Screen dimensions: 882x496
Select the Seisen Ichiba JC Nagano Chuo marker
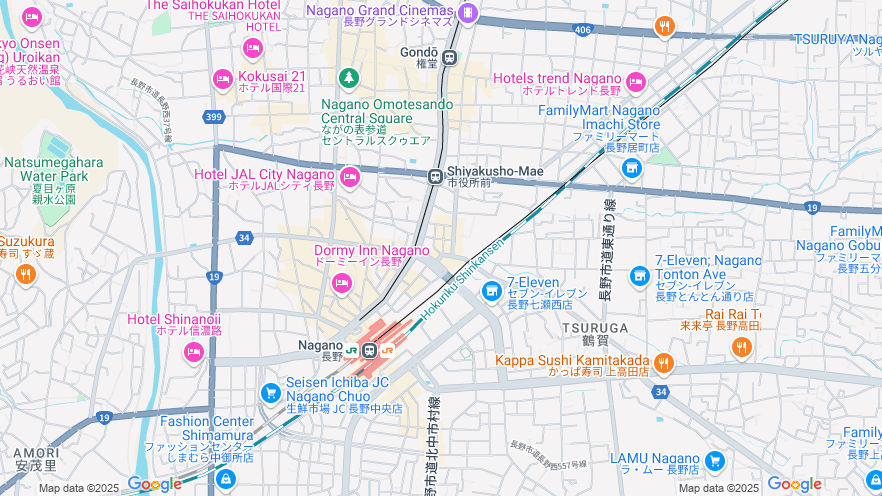pos(269,393)
